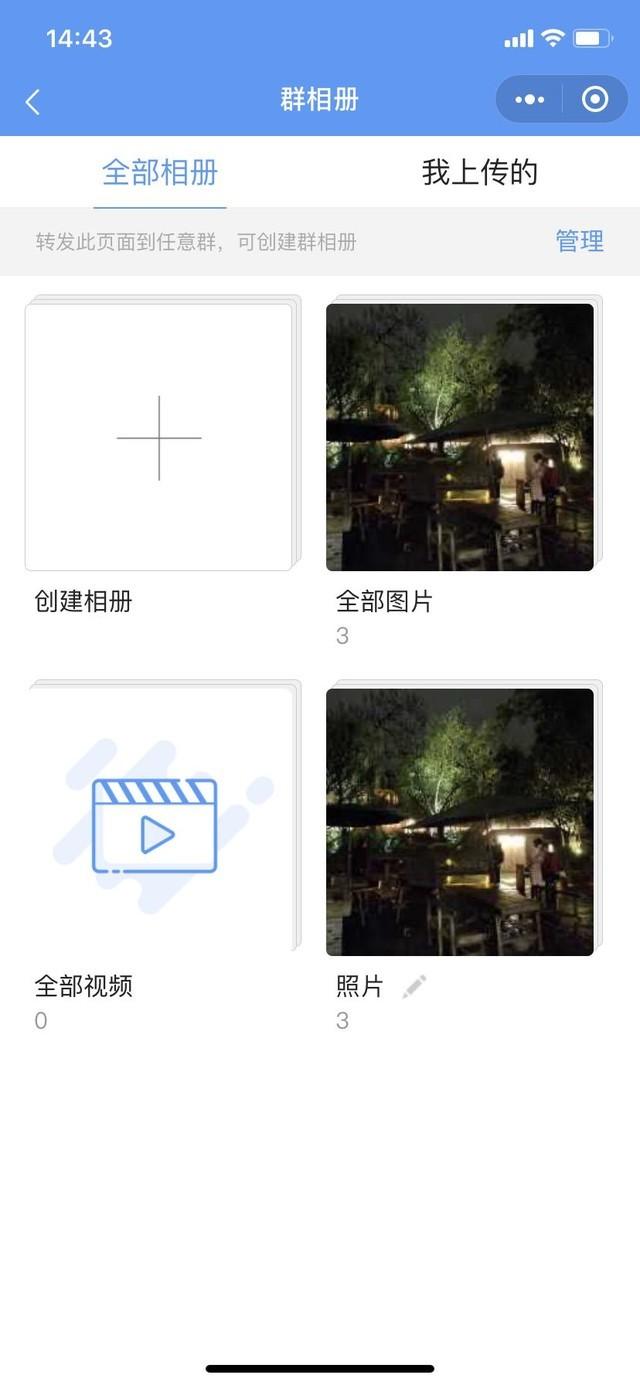The height and width of the screenshot is (1385, 640).
Task: Tap 管理 to manage albums
Action: click(580, 241)
